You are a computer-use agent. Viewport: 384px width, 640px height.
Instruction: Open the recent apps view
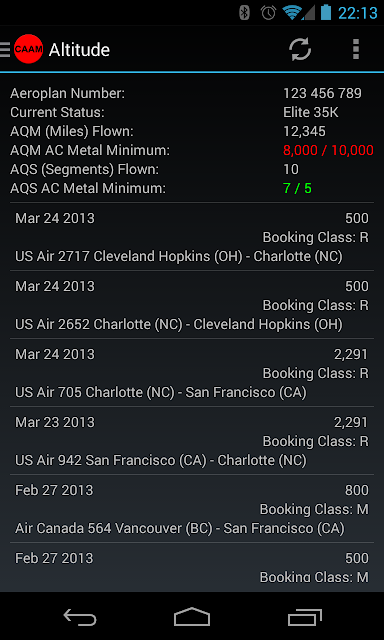(304, 616)
